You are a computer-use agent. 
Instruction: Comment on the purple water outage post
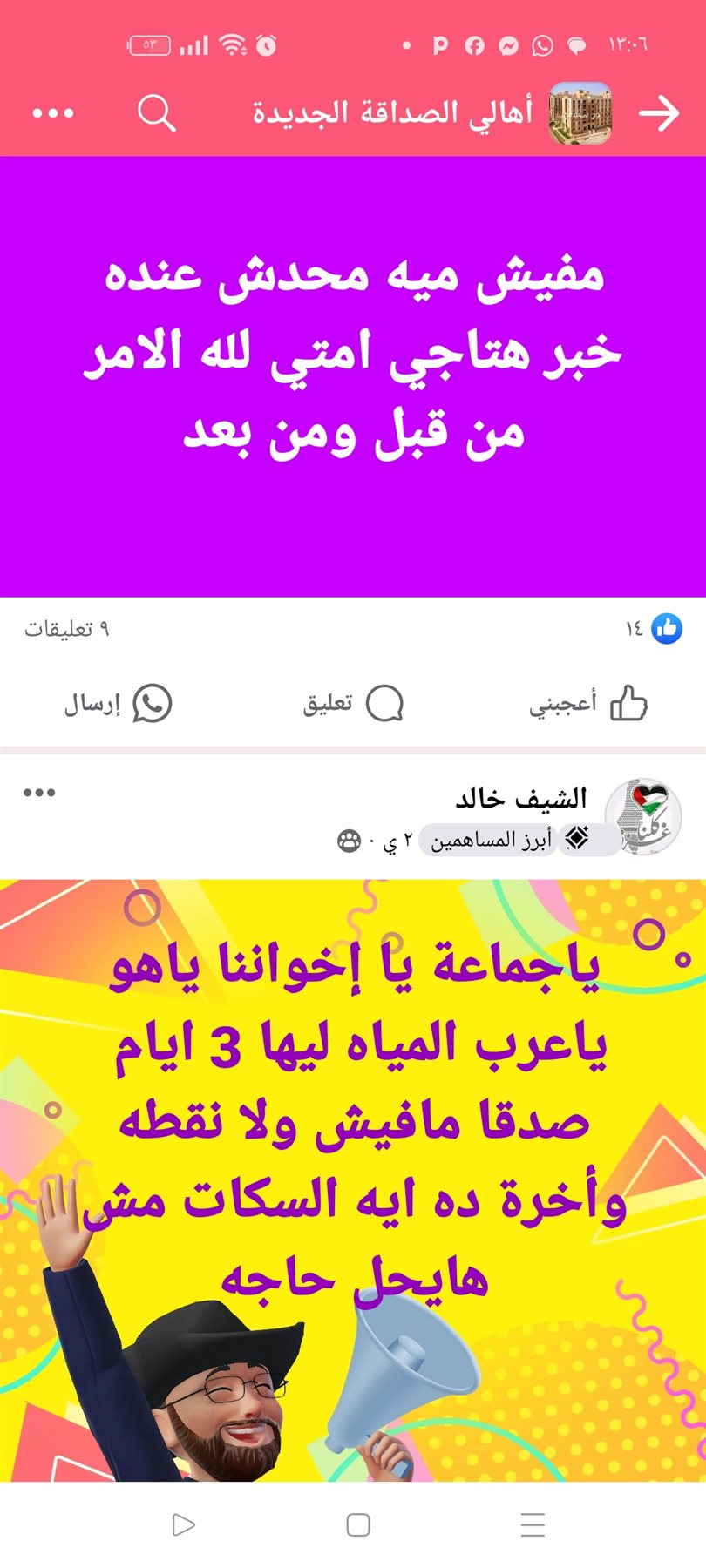(x=353, y=703)
